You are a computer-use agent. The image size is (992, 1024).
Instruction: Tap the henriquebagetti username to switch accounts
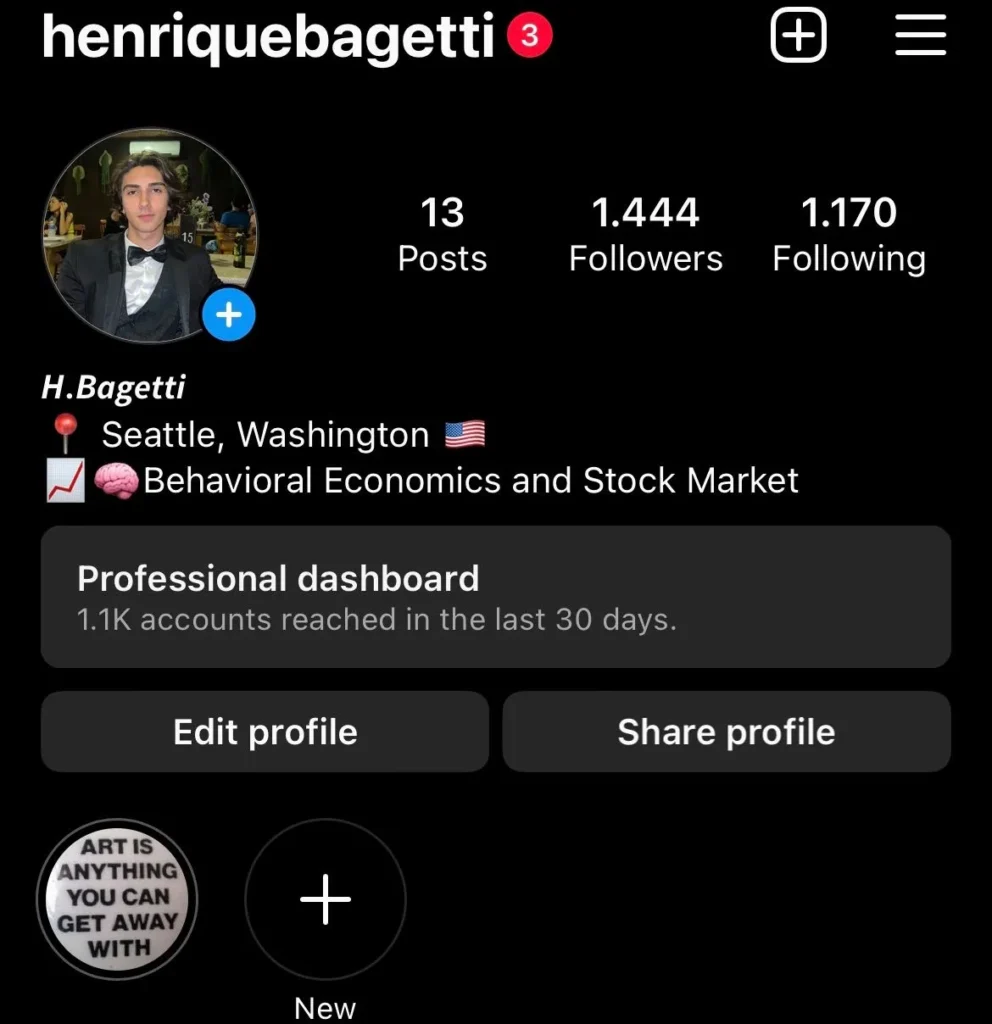(268, 37)
